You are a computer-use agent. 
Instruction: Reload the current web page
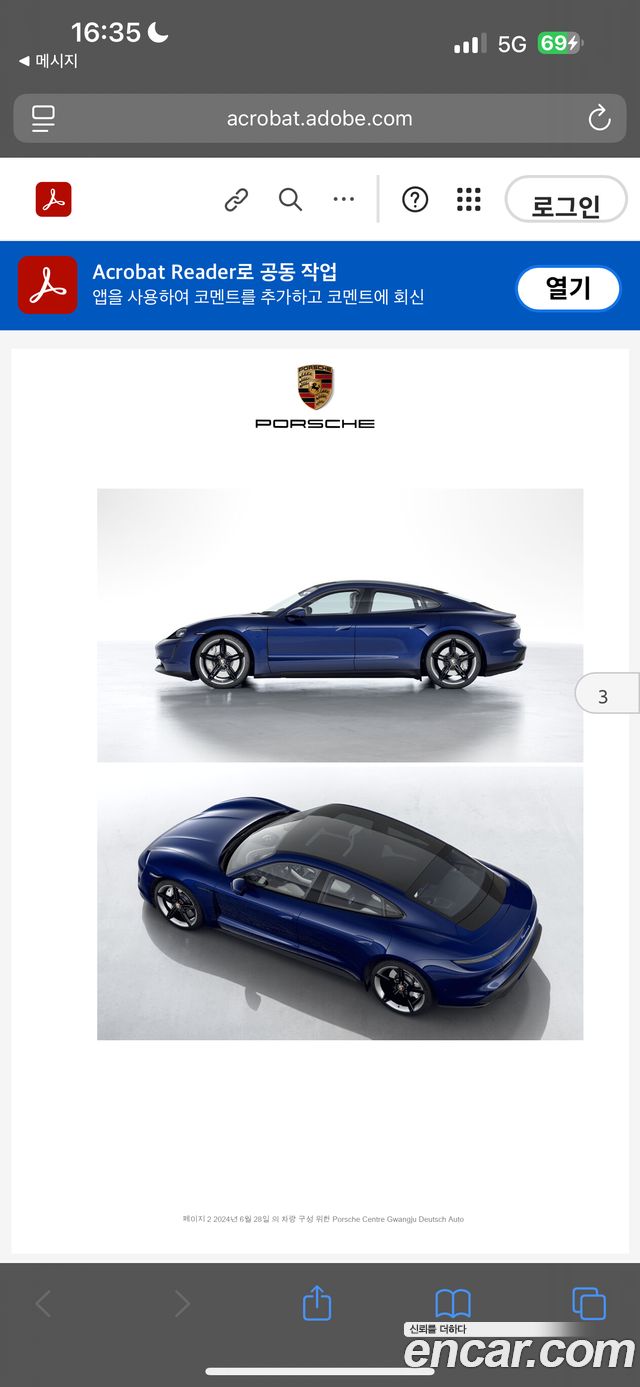(599, 119)
